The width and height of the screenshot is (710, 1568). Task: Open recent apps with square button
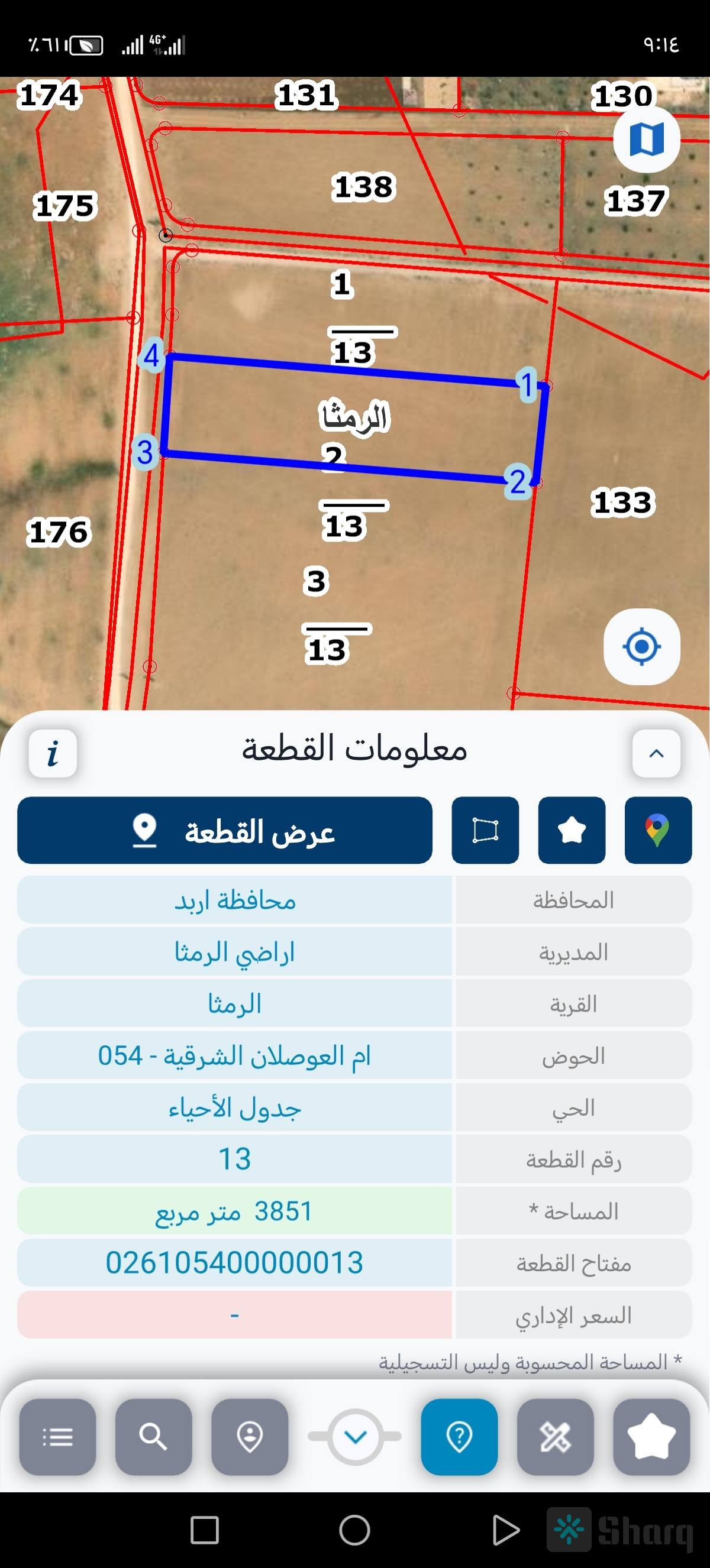coord(205,1530)
